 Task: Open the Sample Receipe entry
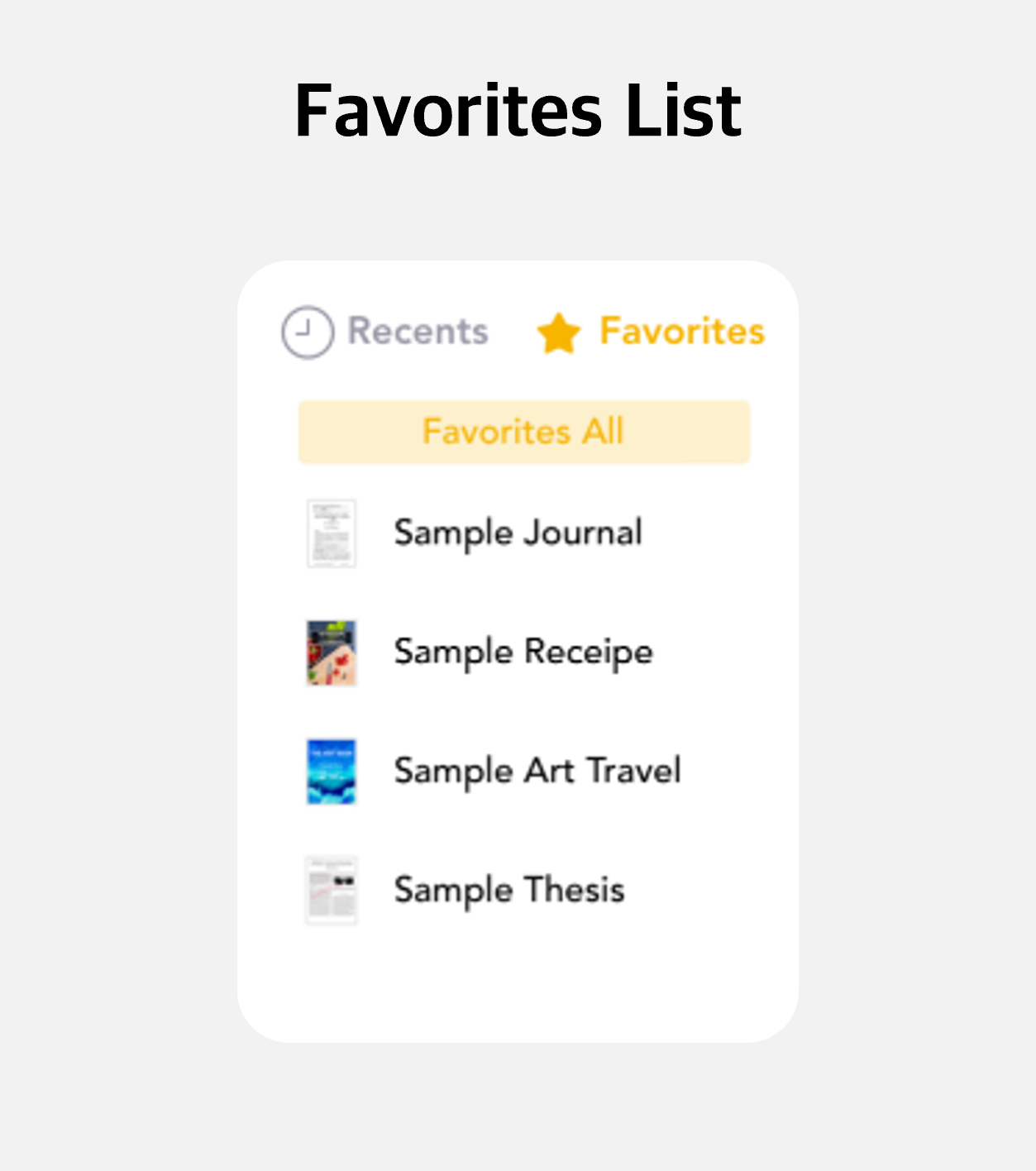[x=523, y=652]
